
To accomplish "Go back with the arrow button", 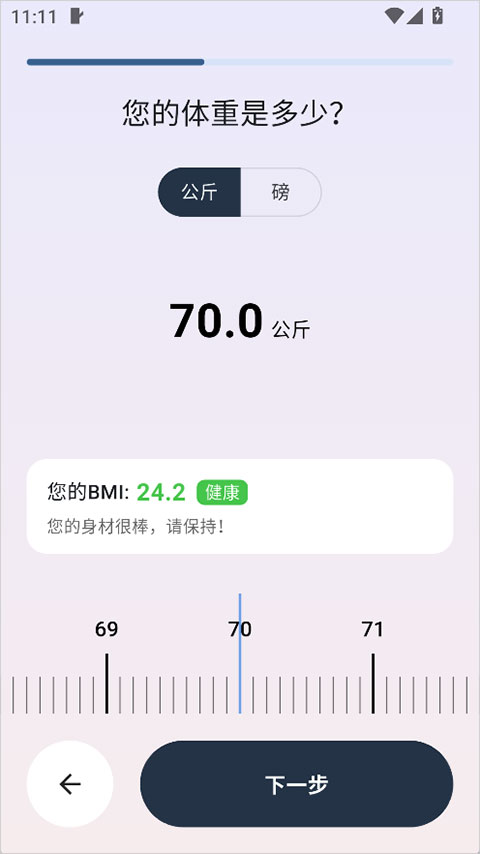I will [70, 784].
